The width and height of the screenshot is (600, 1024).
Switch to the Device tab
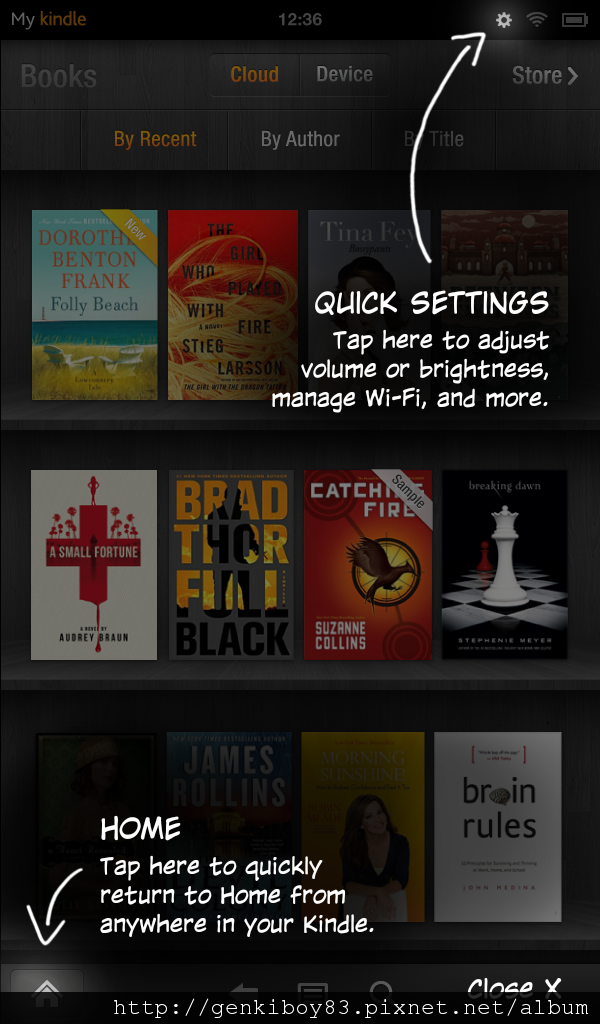[344, 74]
